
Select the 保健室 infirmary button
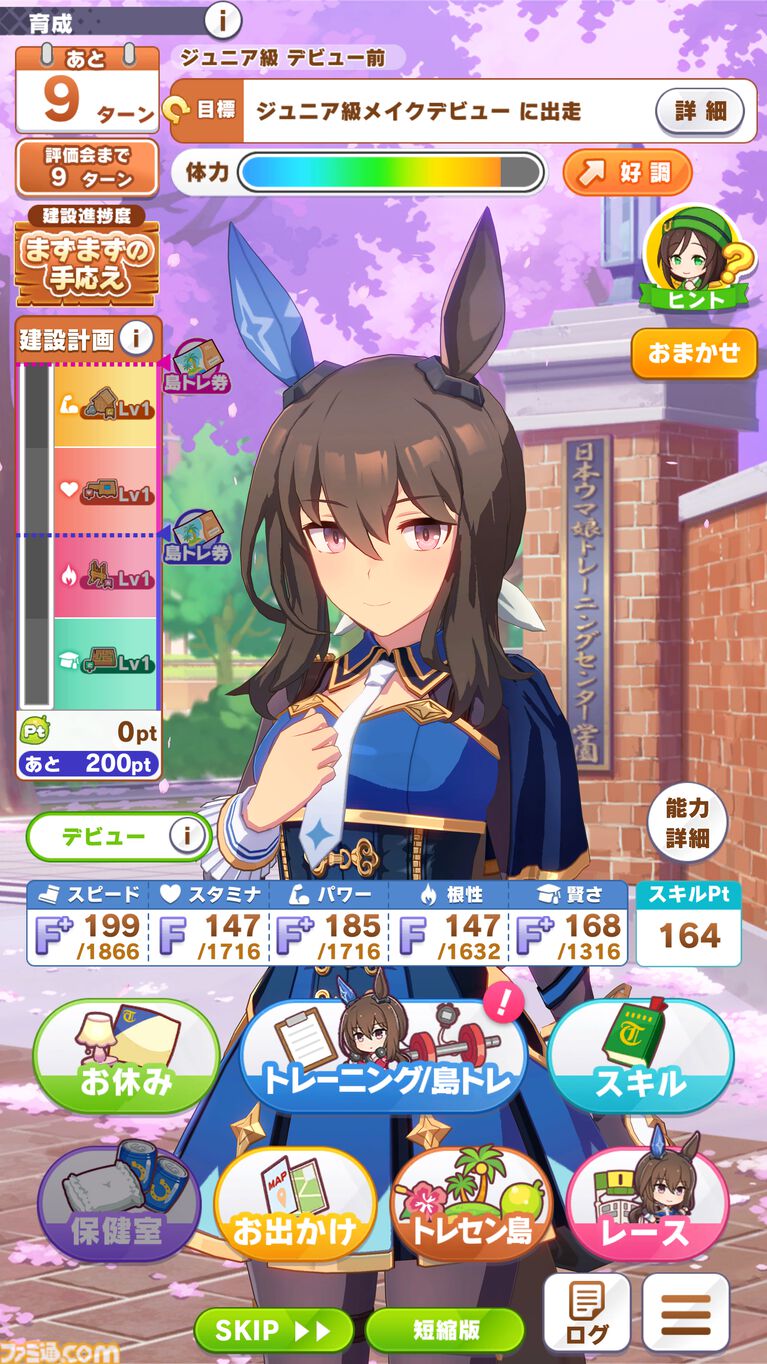[117, 1205]
